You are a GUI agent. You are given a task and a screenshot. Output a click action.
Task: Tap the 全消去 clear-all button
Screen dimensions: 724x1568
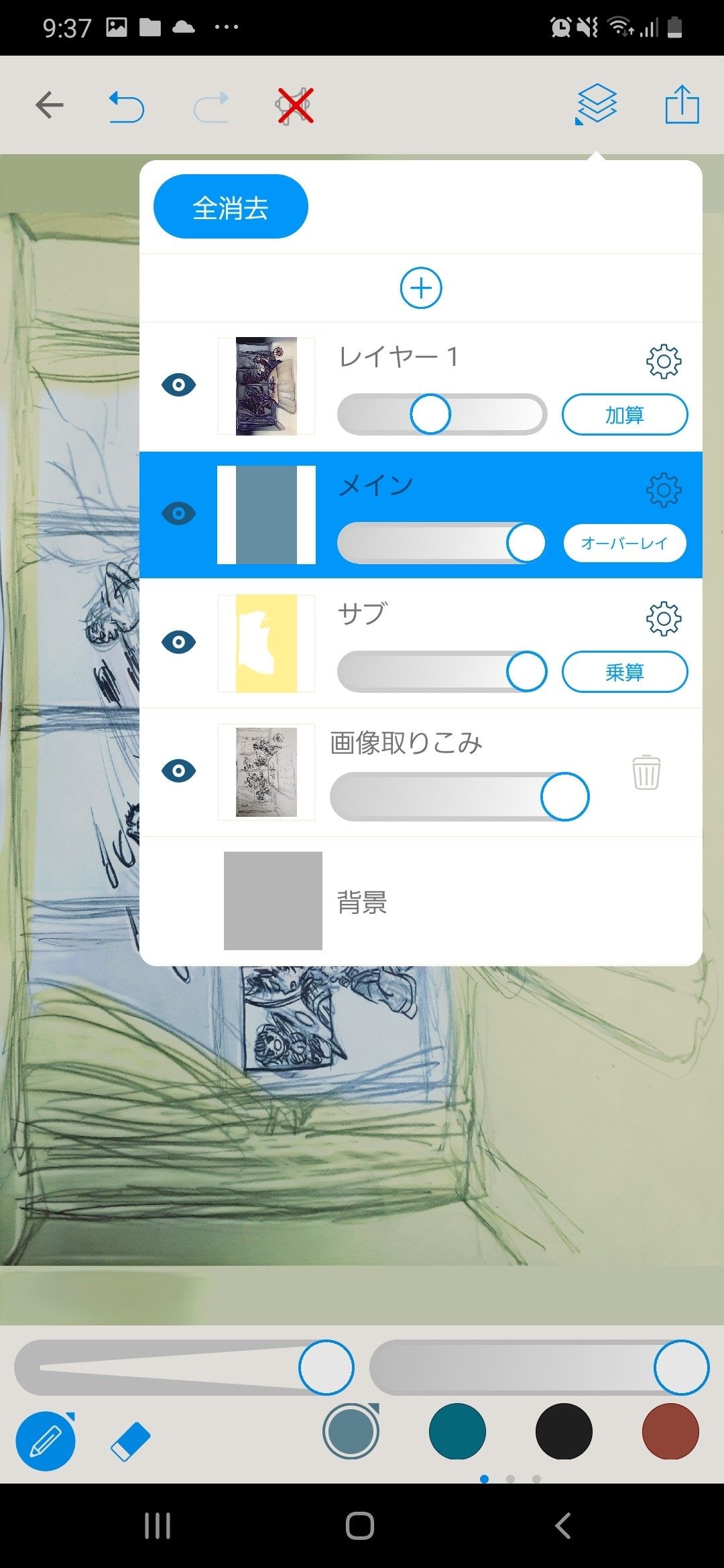click(231, 207)
